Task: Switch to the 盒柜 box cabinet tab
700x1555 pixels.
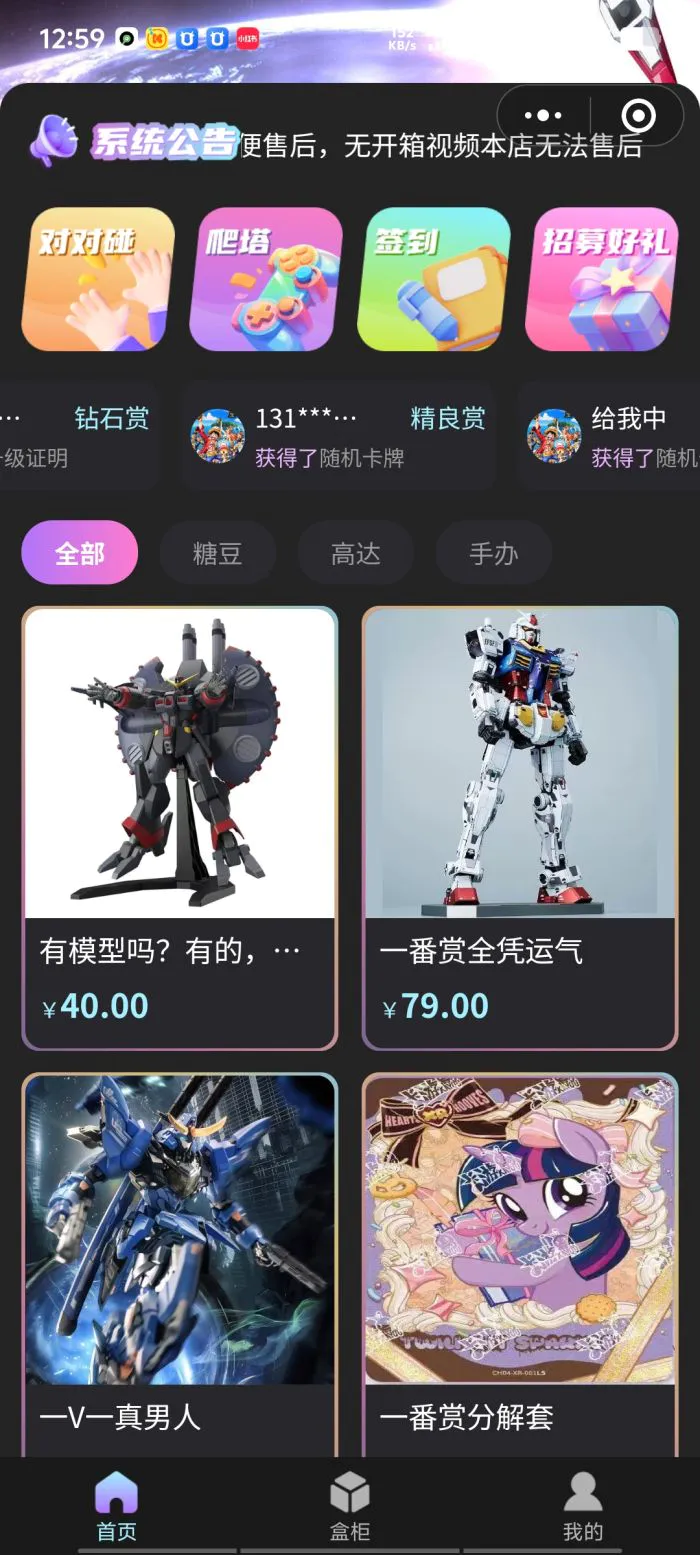Action: pos(350,1506)
